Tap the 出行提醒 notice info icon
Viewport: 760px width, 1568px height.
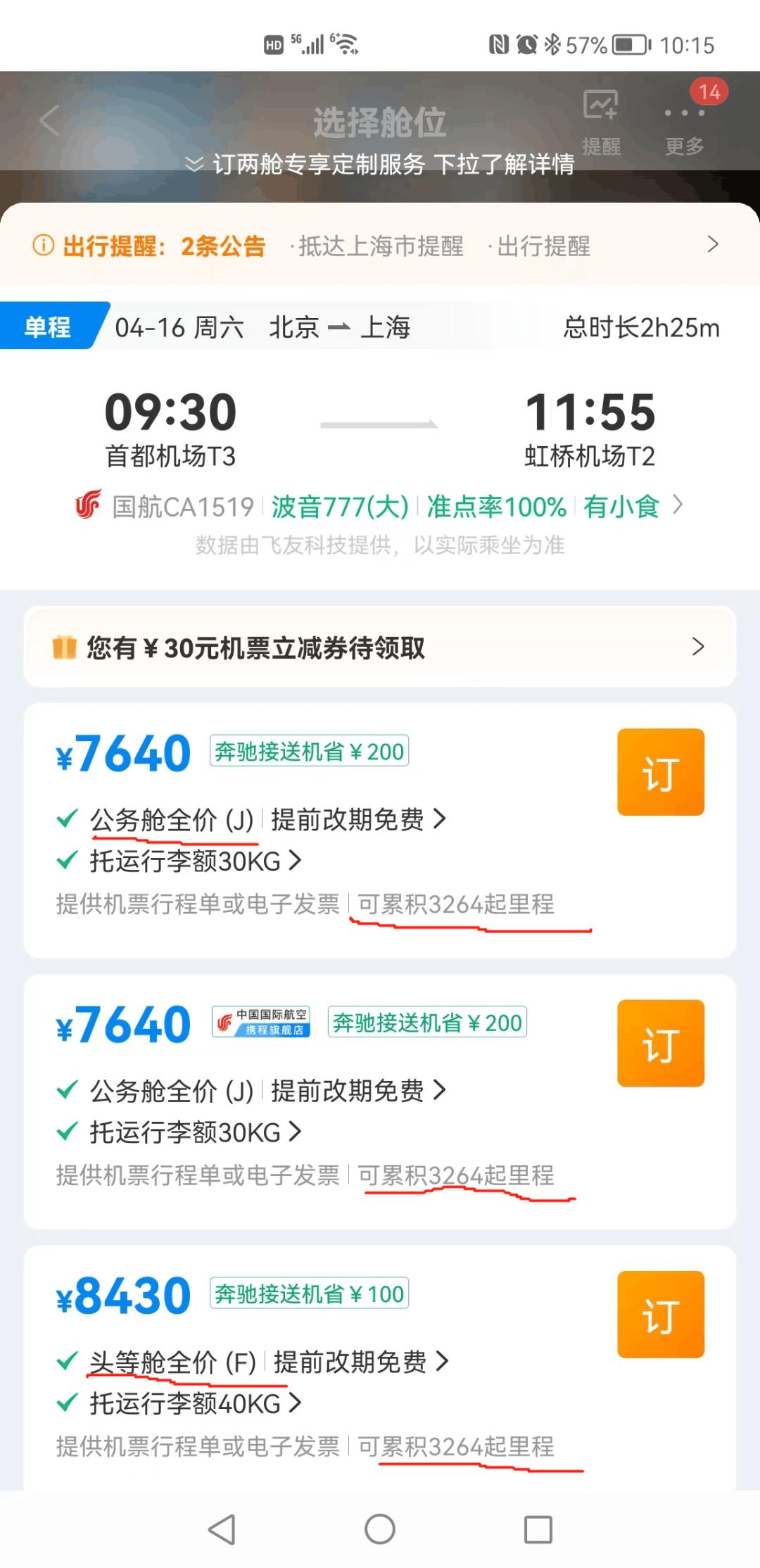42,246
